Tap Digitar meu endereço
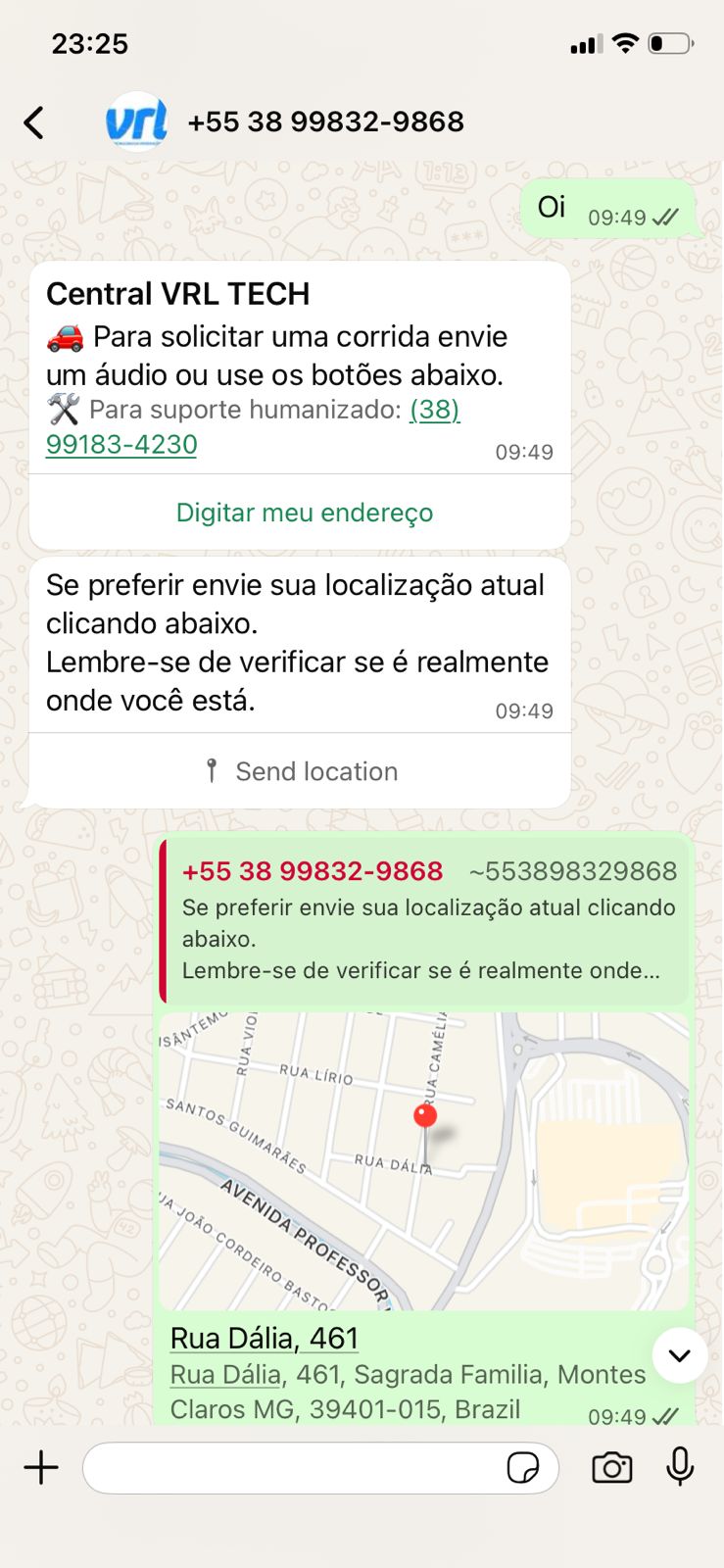724x1568 pixels. tap(302, 512)
